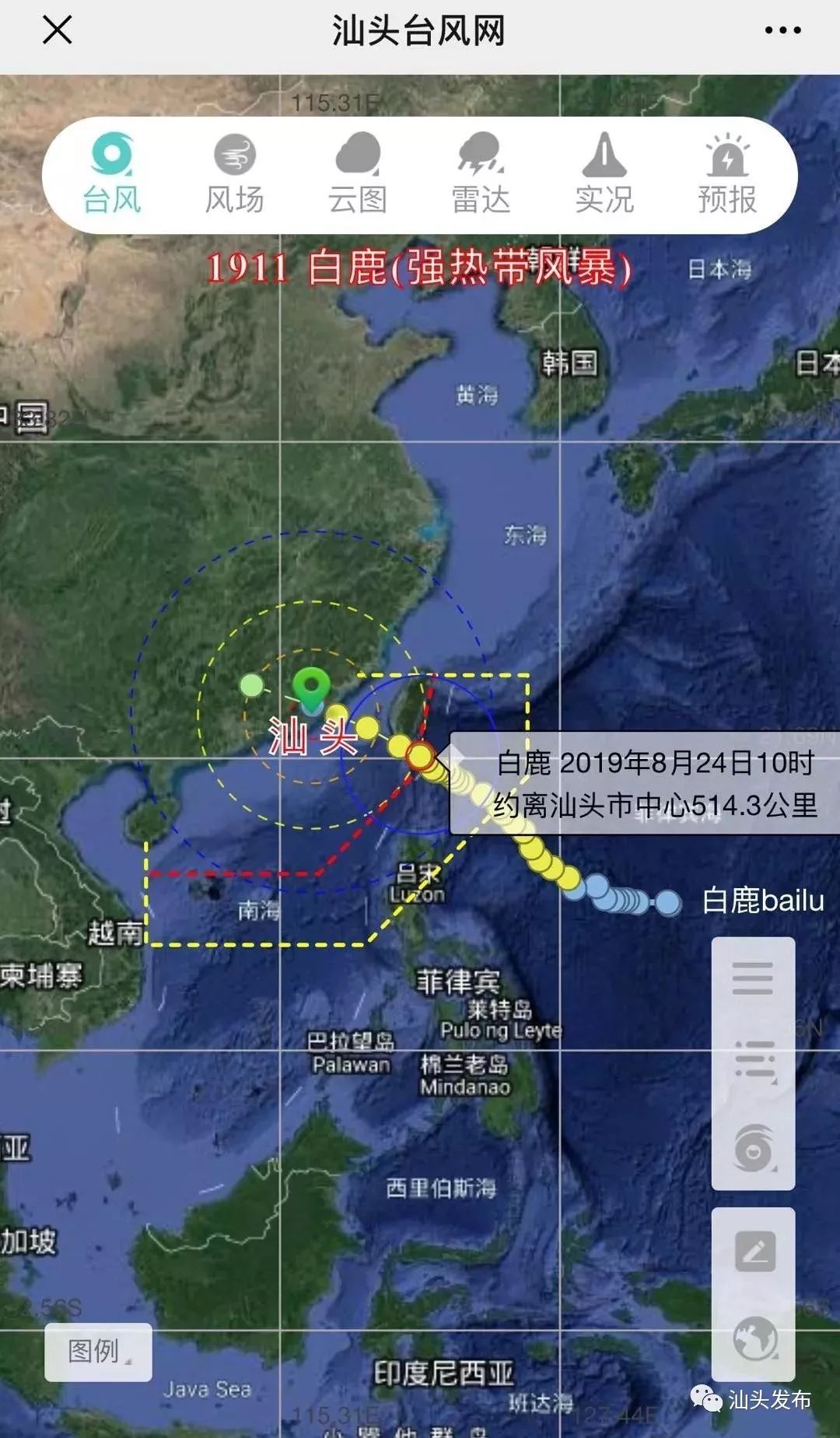Open the three-dot overflow menu
Image resolution: width=840 pixels, height=1438 pixels.
pyautogui.click(x=782, y=31)
